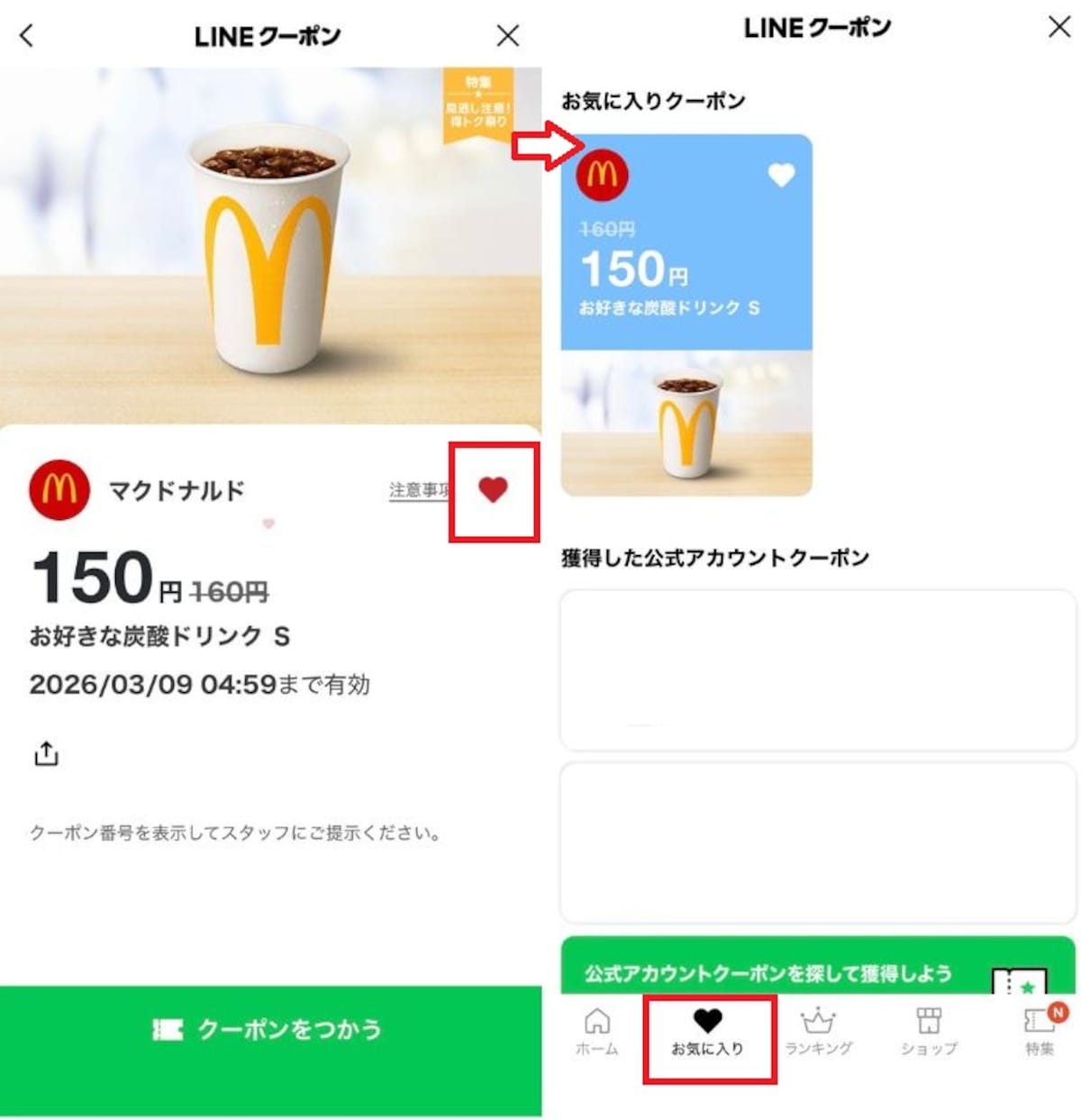The width and height of the screenshot is (1081, 1120).
Task: Toggle the small heart under マクドナルド
Action: pos(269,524)
